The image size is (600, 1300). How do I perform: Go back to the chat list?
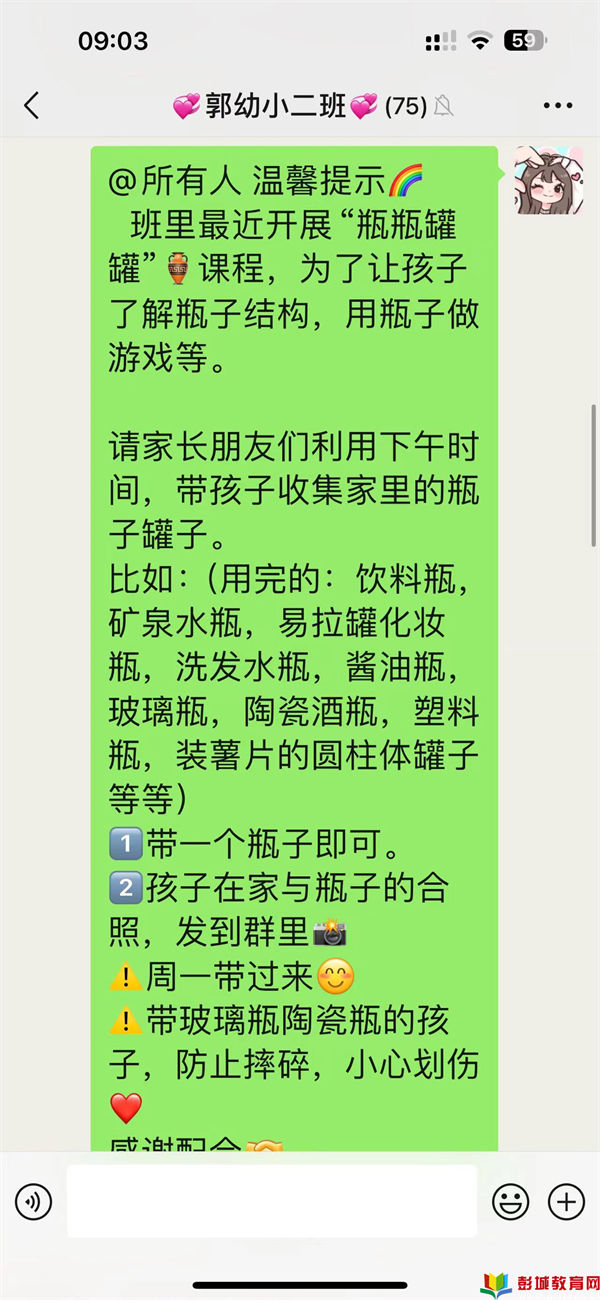(x=32, y=106)
